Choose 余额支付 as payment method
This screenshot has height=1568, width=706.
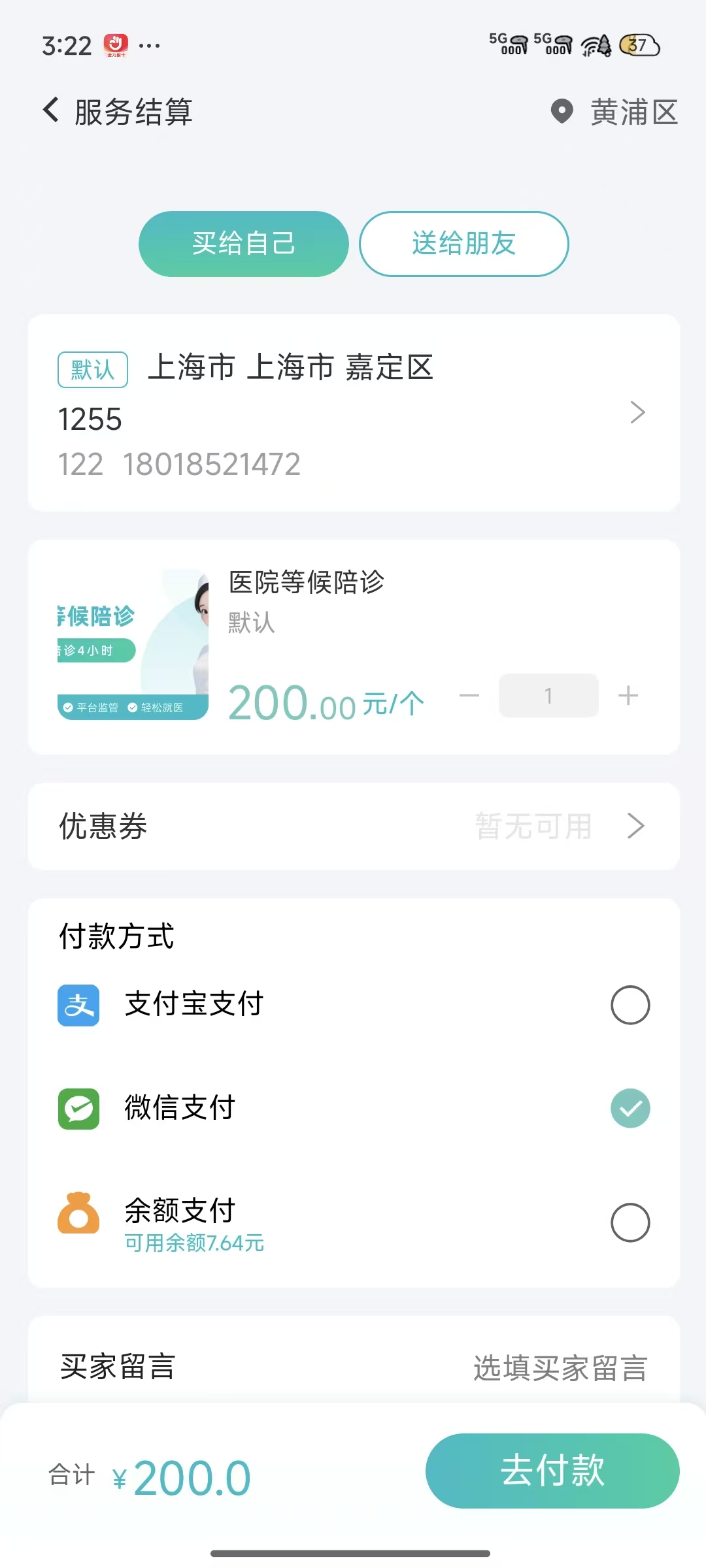[x=630, y=1222]
